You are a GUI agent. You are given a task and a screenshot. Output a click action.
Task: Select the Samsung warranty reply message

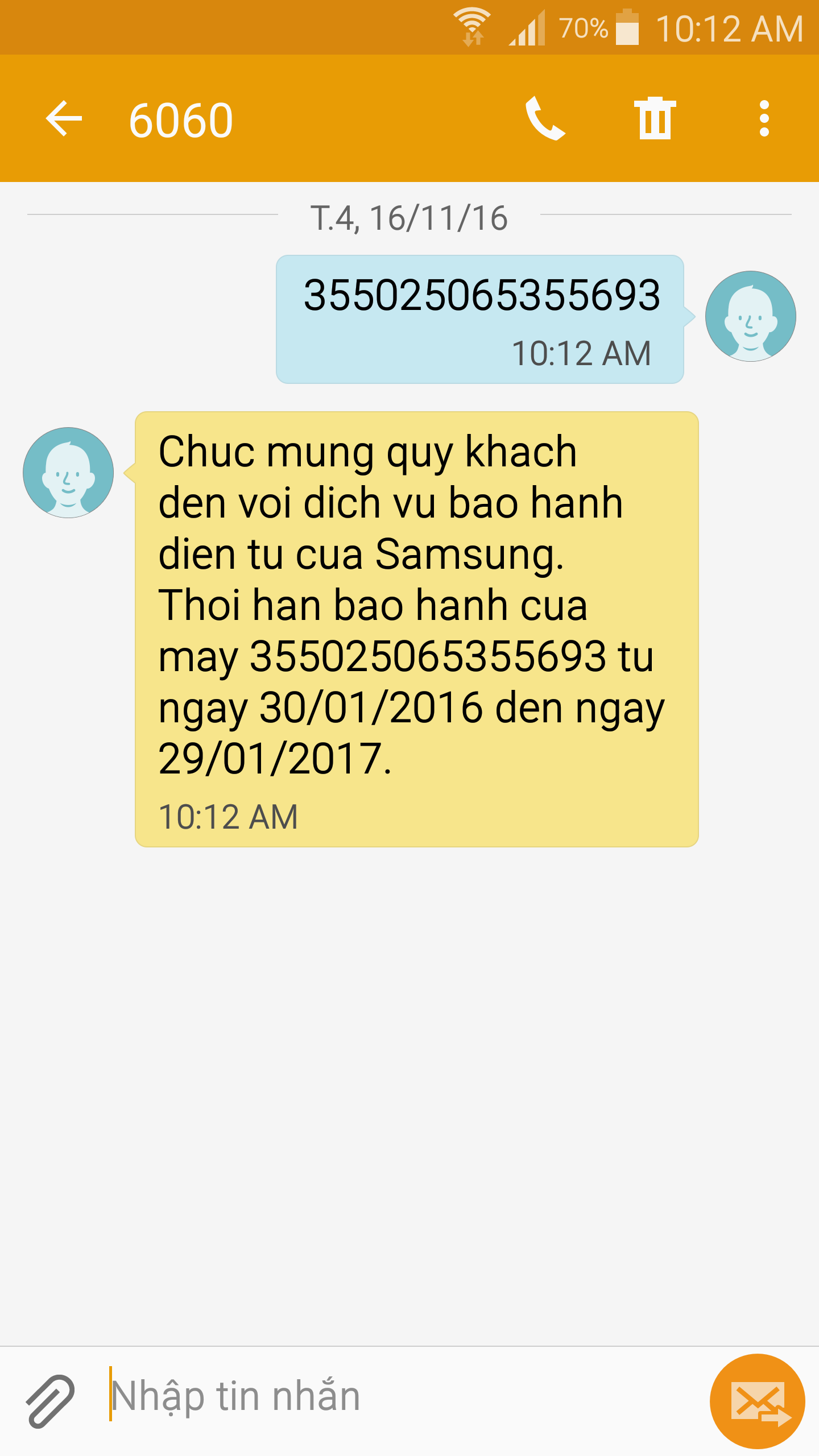[416, 628]
